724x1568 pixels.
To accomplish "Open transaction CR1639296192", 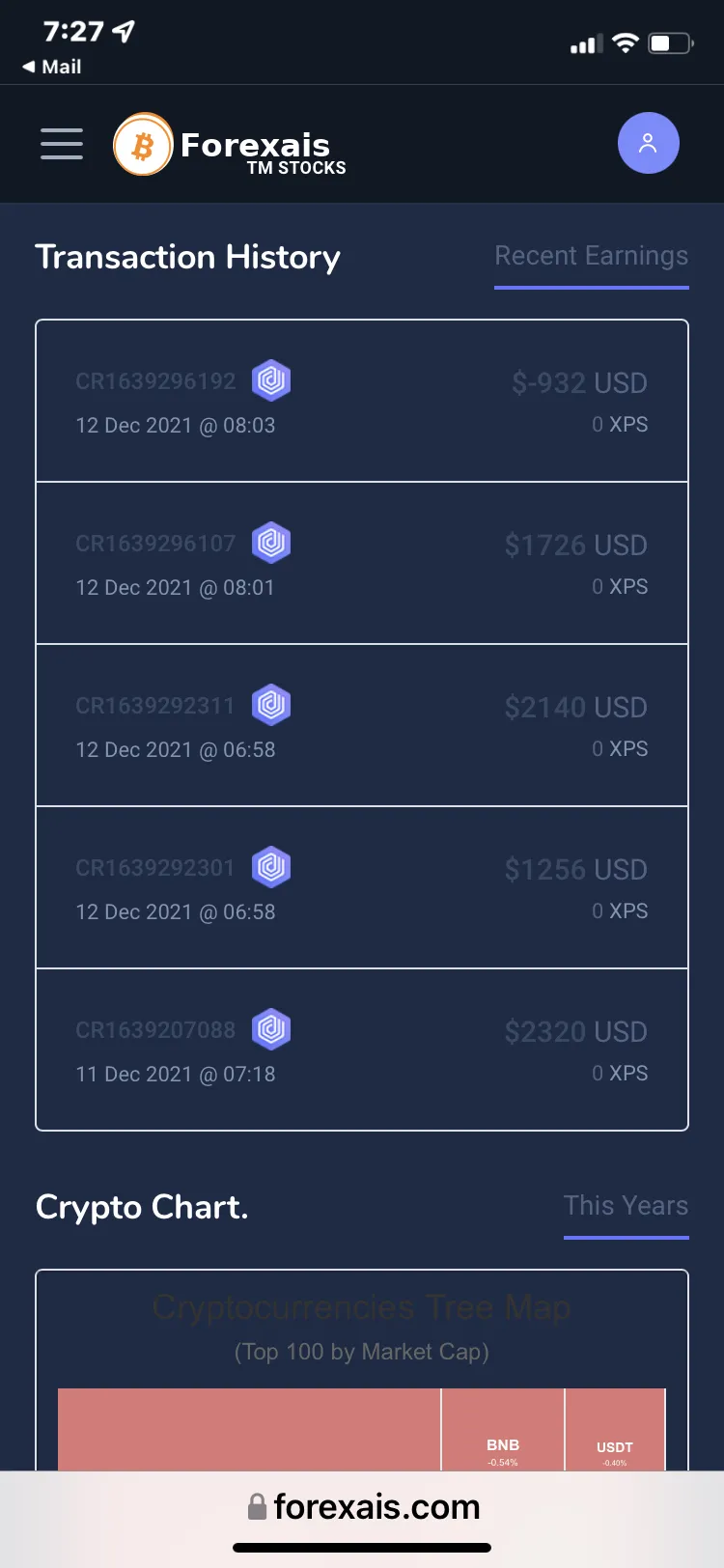I will 362,401.
